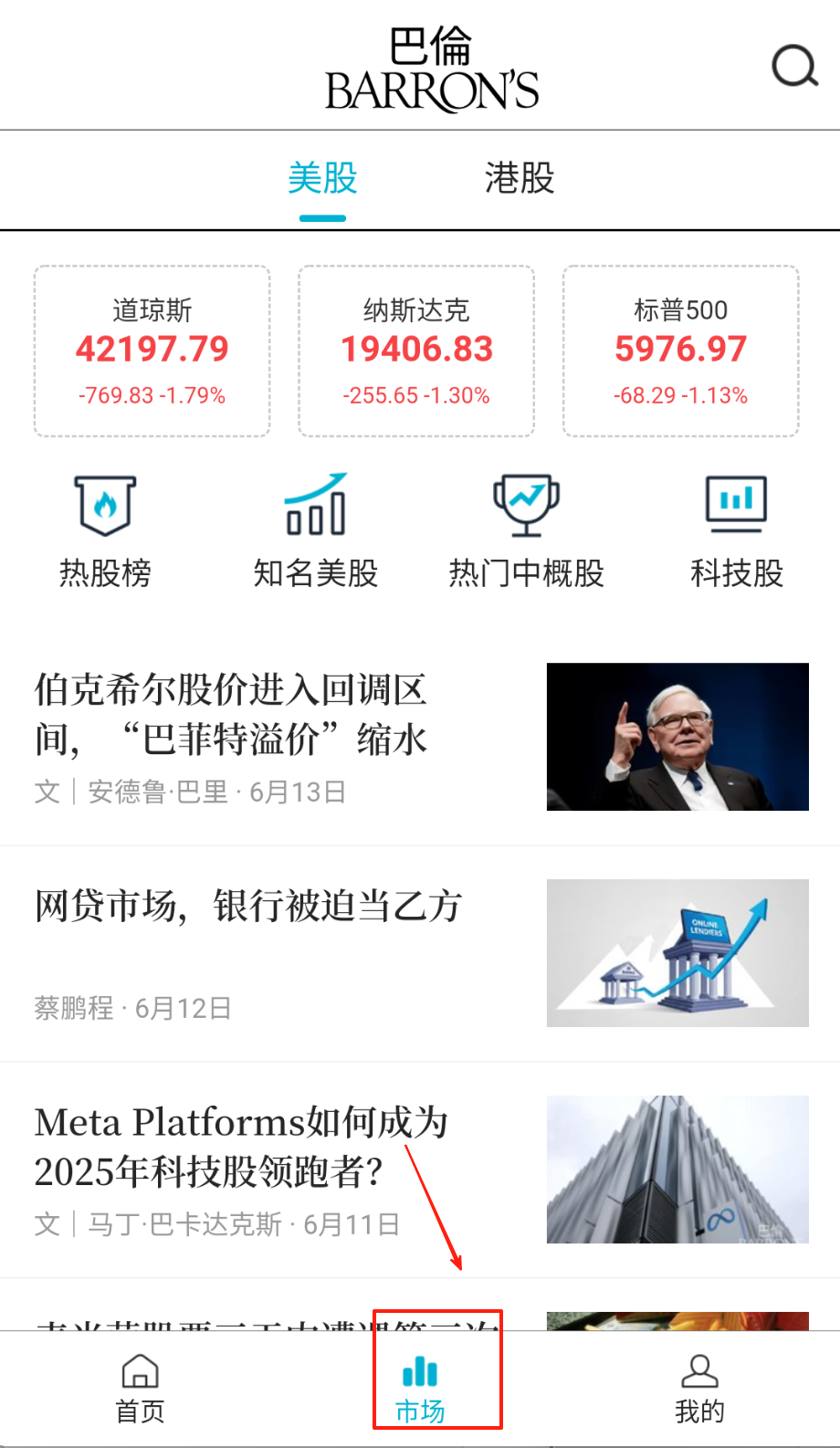This screenshot has height=1448, width=840.
Task: Open the 我的 profile tab
Action: click(699, 1389)
